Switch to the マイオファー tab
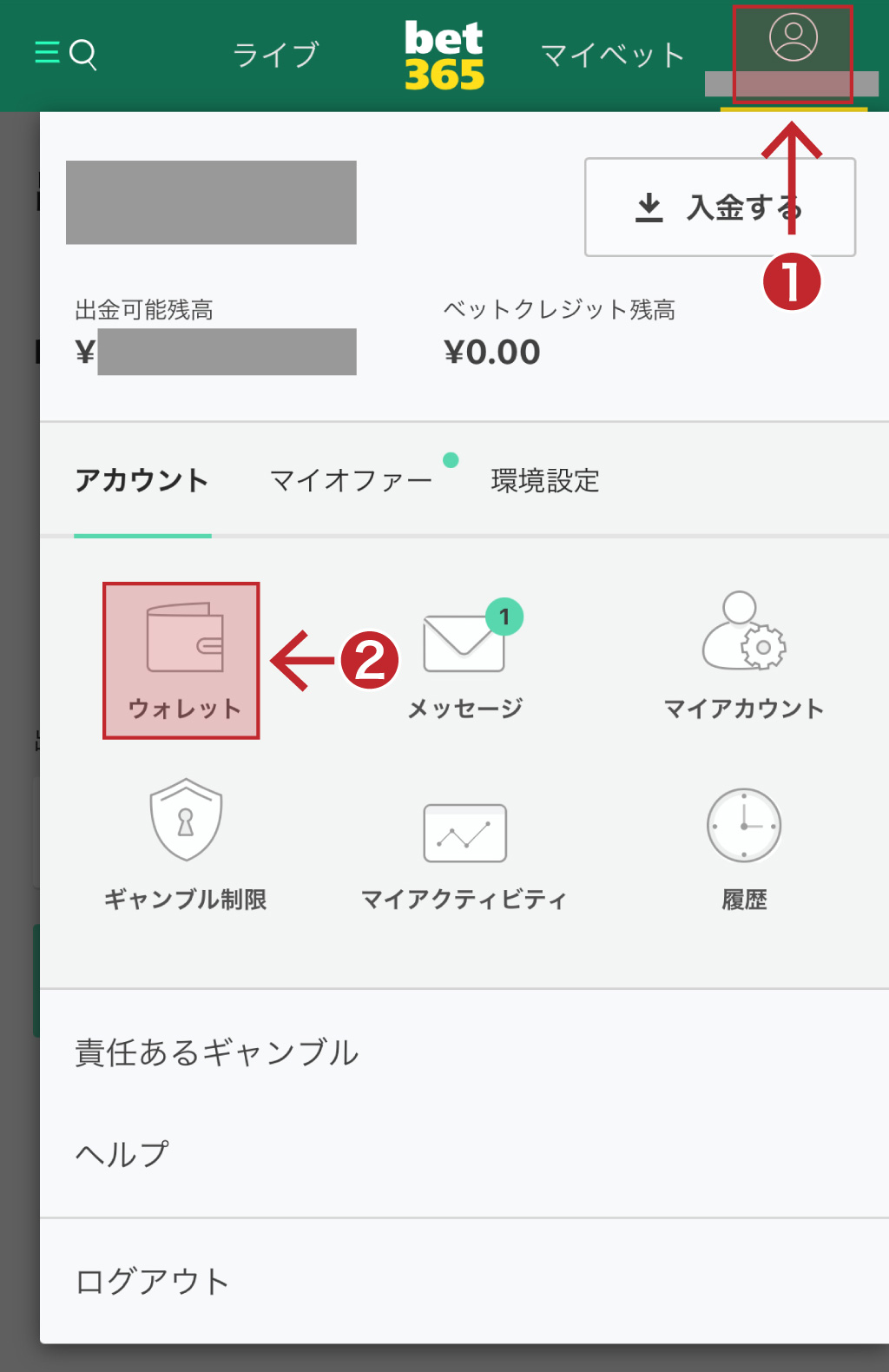This screenshot has height=1372, width=889. 351,480
